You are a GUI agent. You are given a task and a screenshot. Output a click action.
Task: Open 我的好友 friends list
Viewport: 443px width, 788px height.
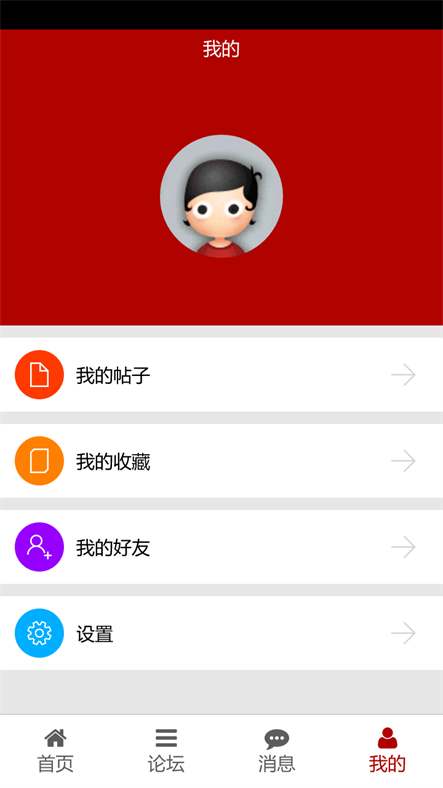click(x=222, y=547)
